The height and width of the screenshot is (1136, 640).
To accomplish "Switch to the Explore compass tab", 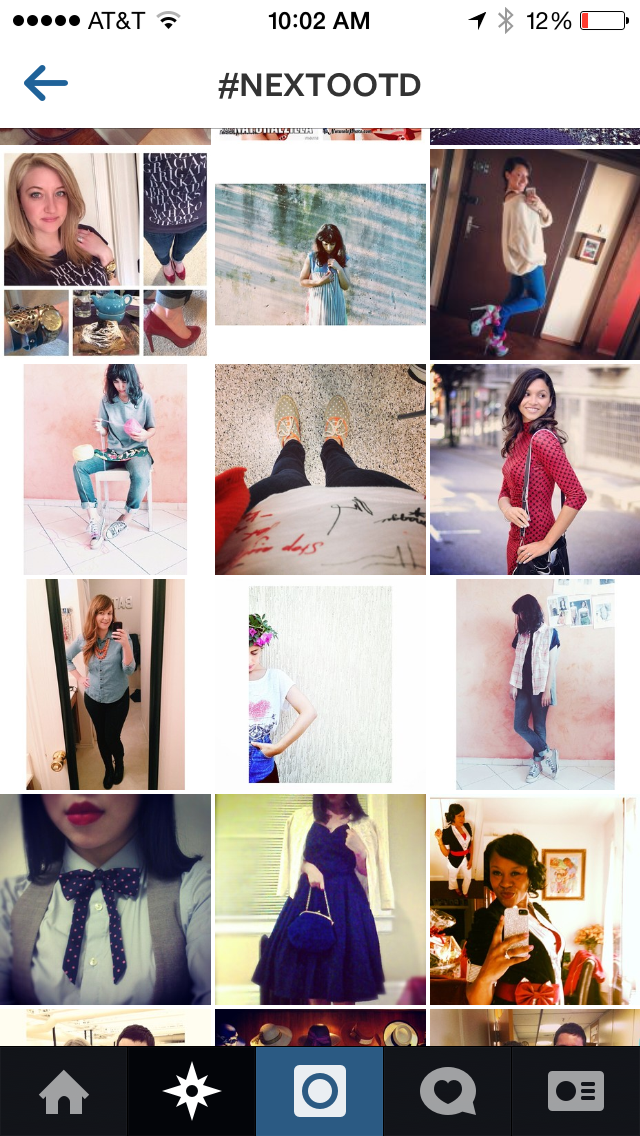I will [192, 1091].
